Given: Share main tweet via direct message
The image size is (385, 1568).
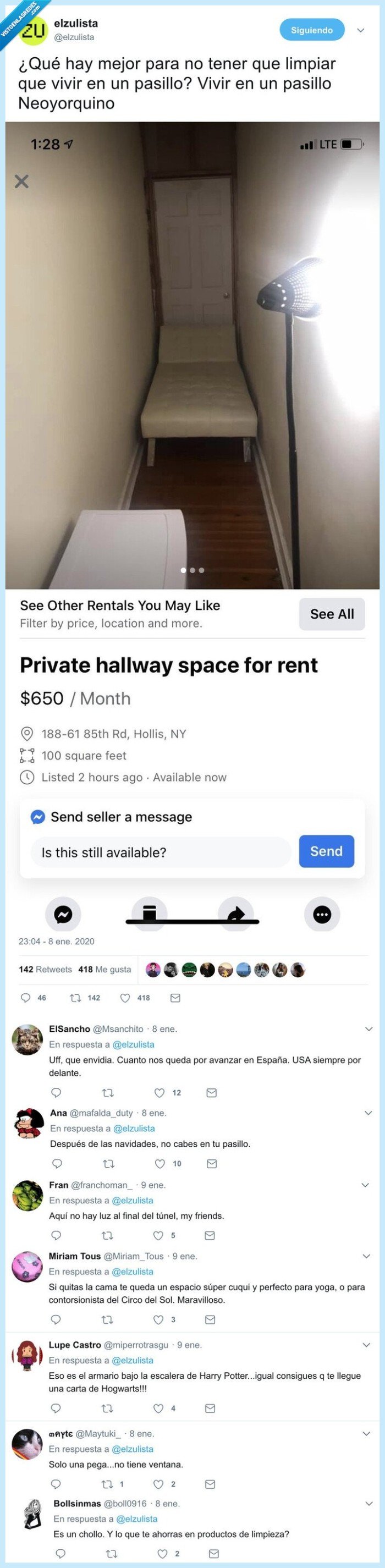Looking at the screenshot, I should (x=175, y=998).
